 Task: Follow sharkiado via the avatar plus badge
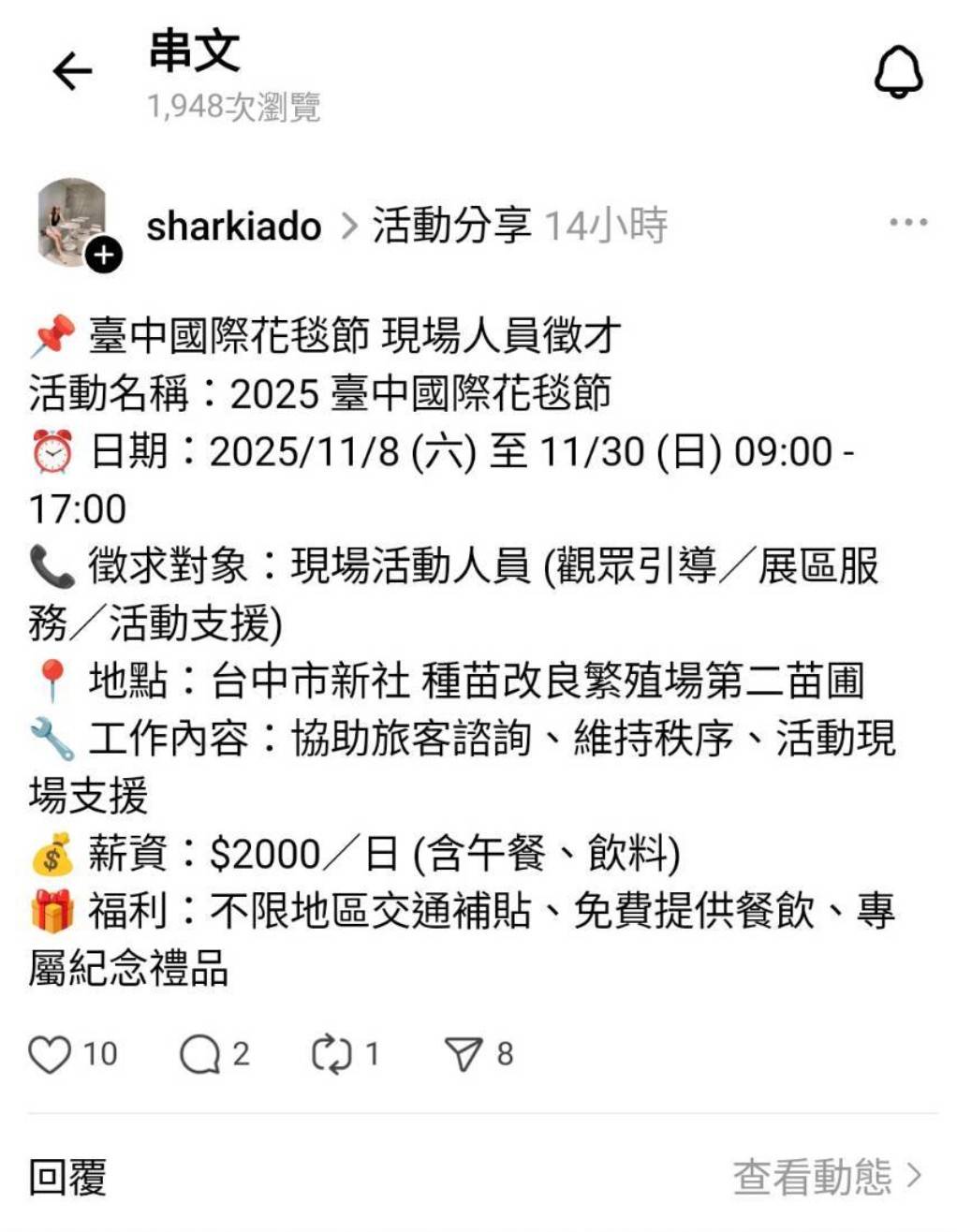(x=104, y=255)
